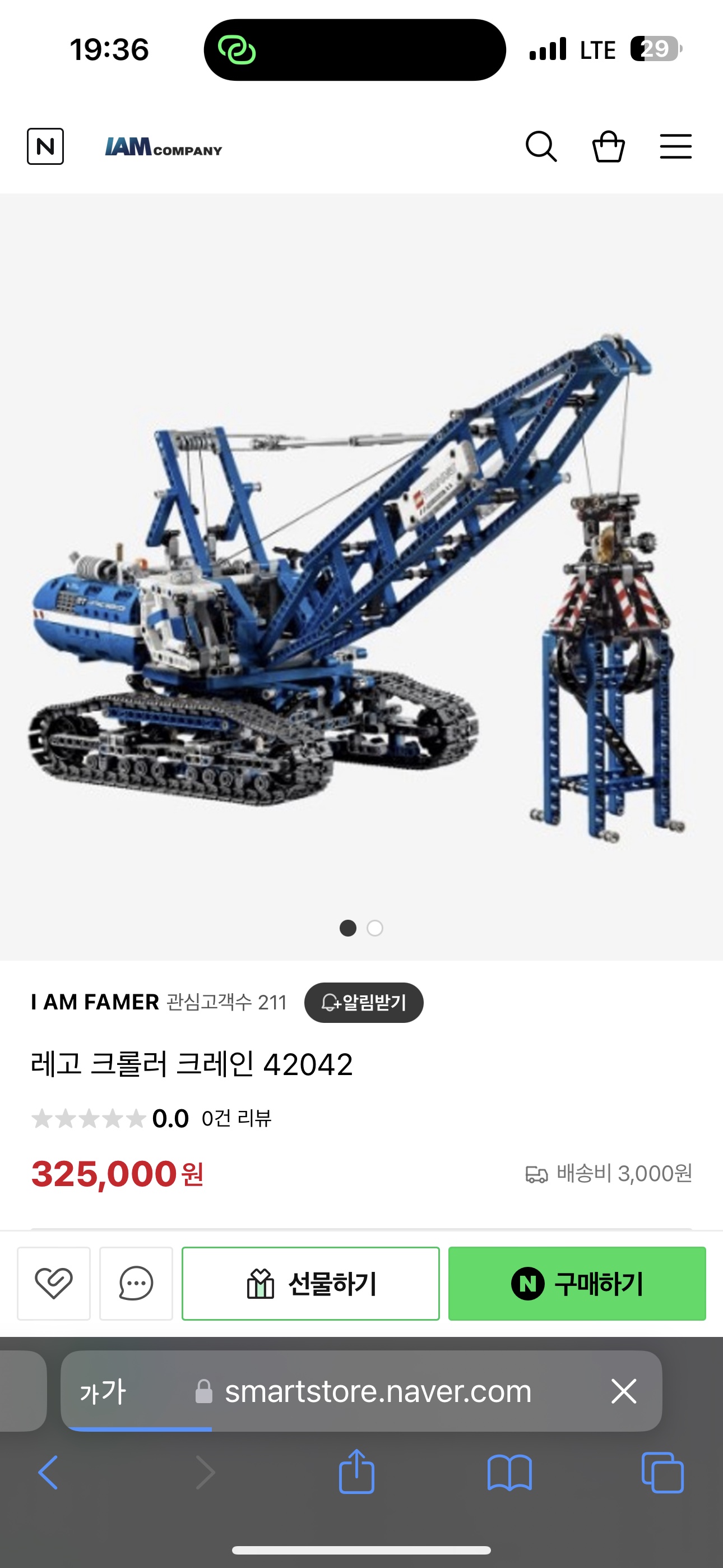Add the product to wishlist heart
Image resolution: width=723 pixels, height=1568 pixels.
coord(54,1283)
